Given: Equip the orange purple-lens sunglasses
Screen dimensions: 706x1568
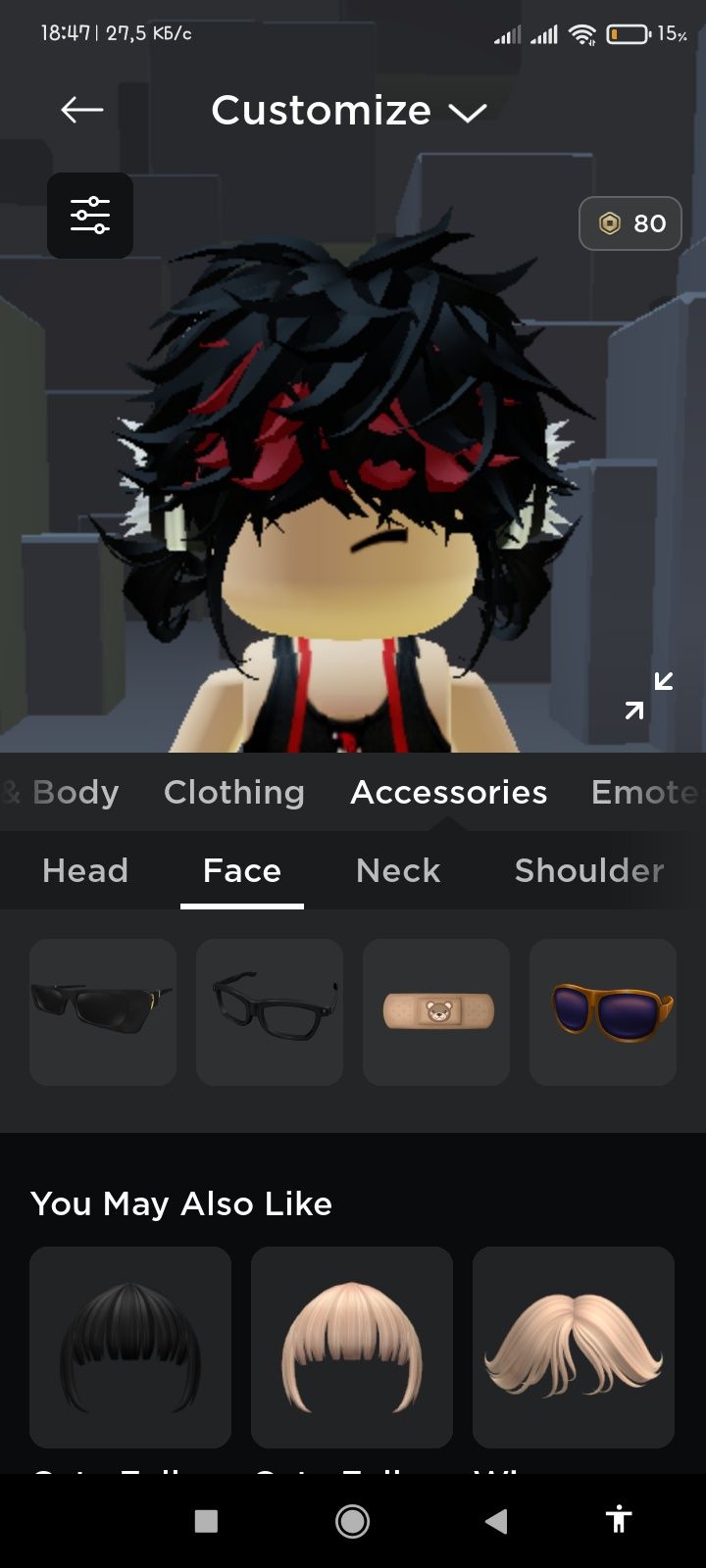Looking at the screenshot, I should [x=603, y=1011].
